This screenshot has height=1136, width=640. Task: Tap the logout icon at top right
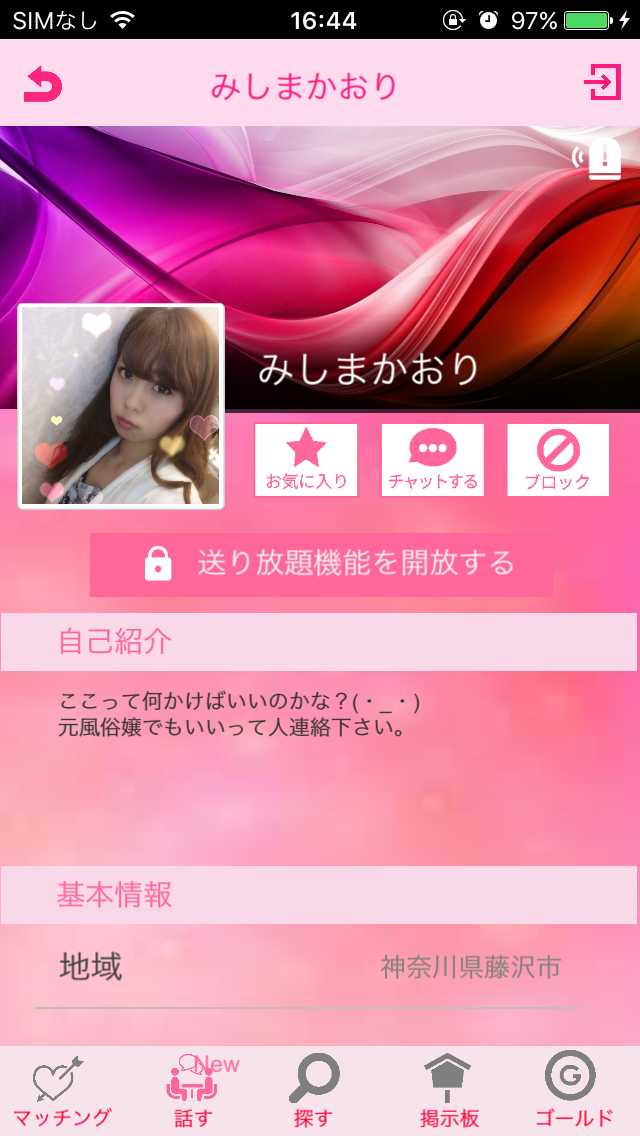(602, 83)
